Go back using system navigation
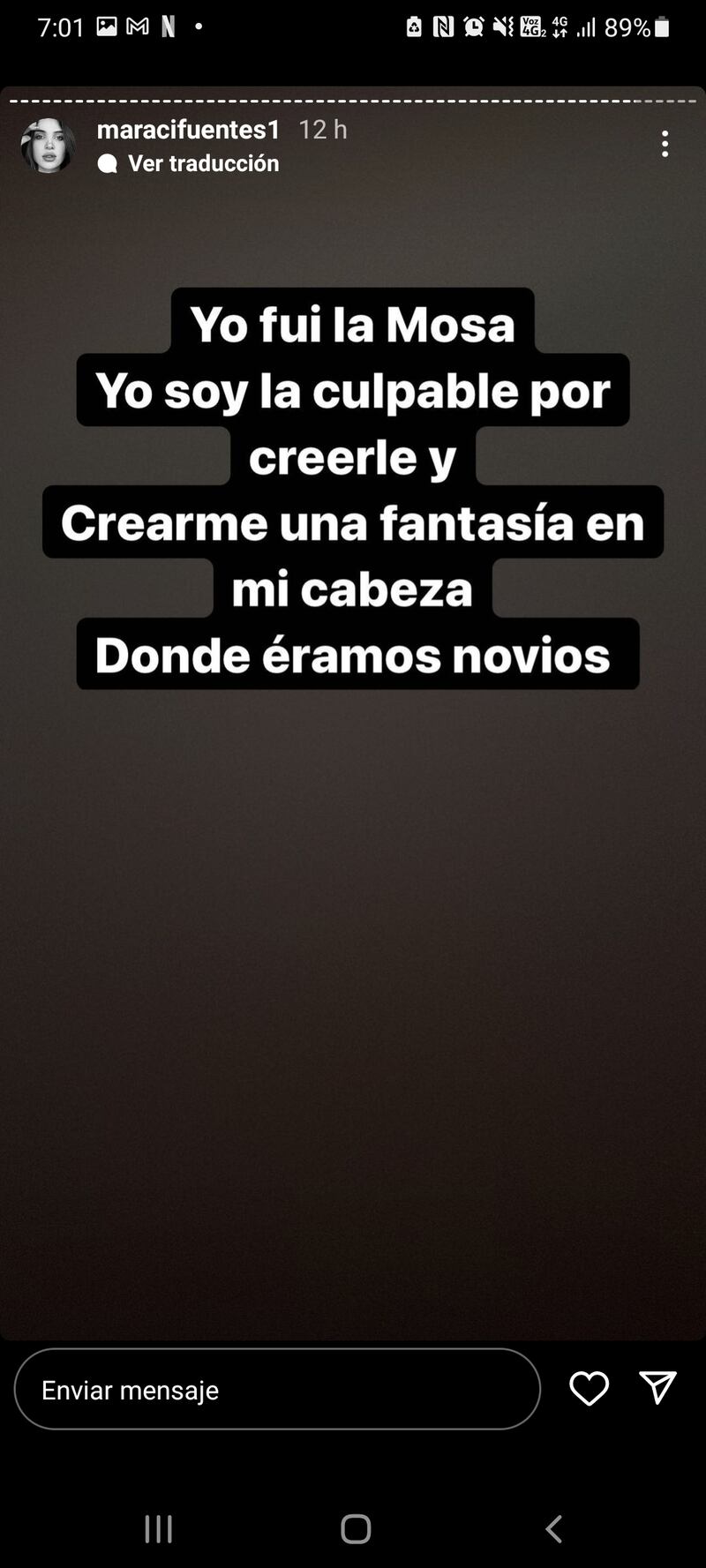The width and height of the screenshot is (706, 1568). pos(553,1528)
